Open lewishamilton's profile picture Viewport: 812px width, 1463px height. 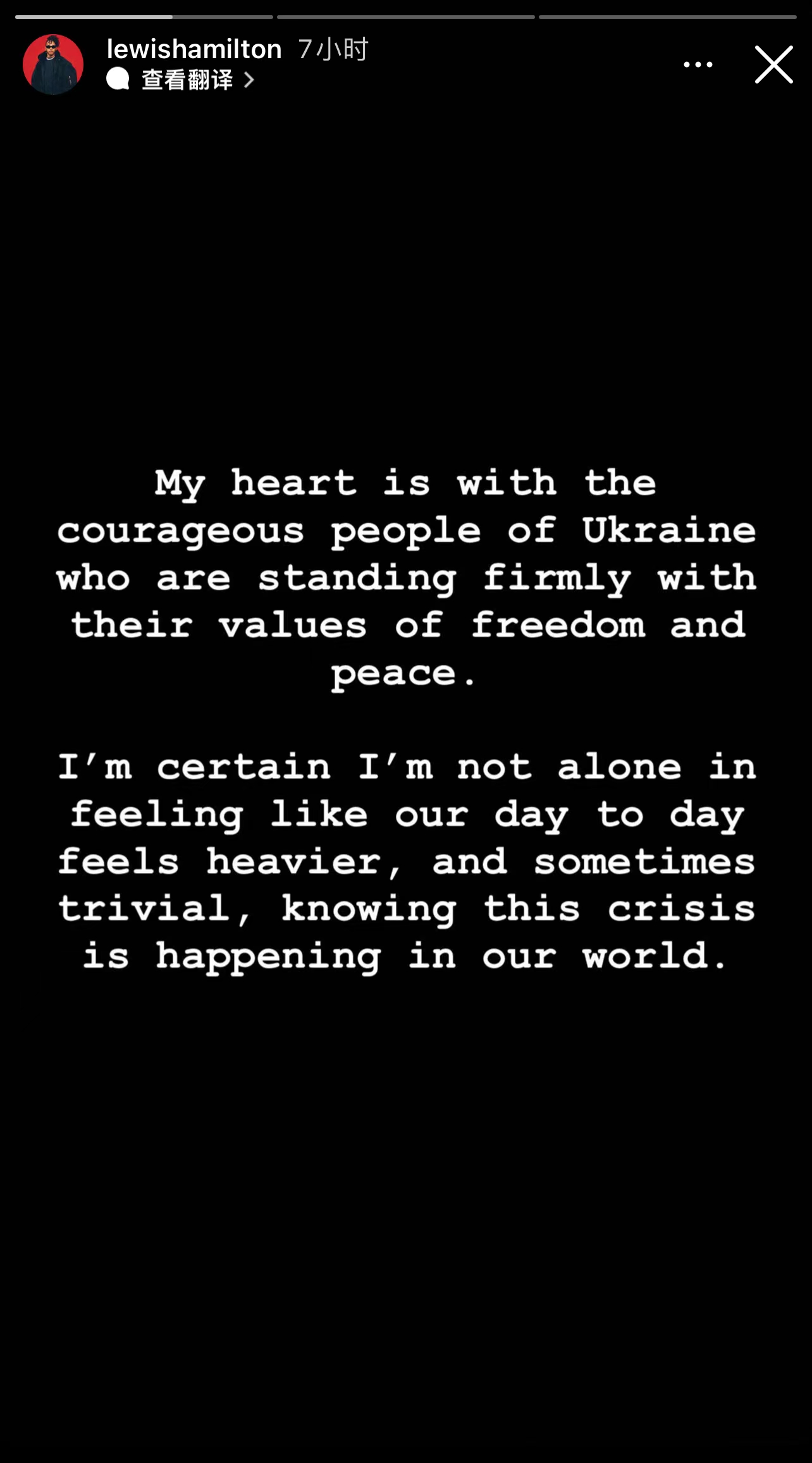53,65
